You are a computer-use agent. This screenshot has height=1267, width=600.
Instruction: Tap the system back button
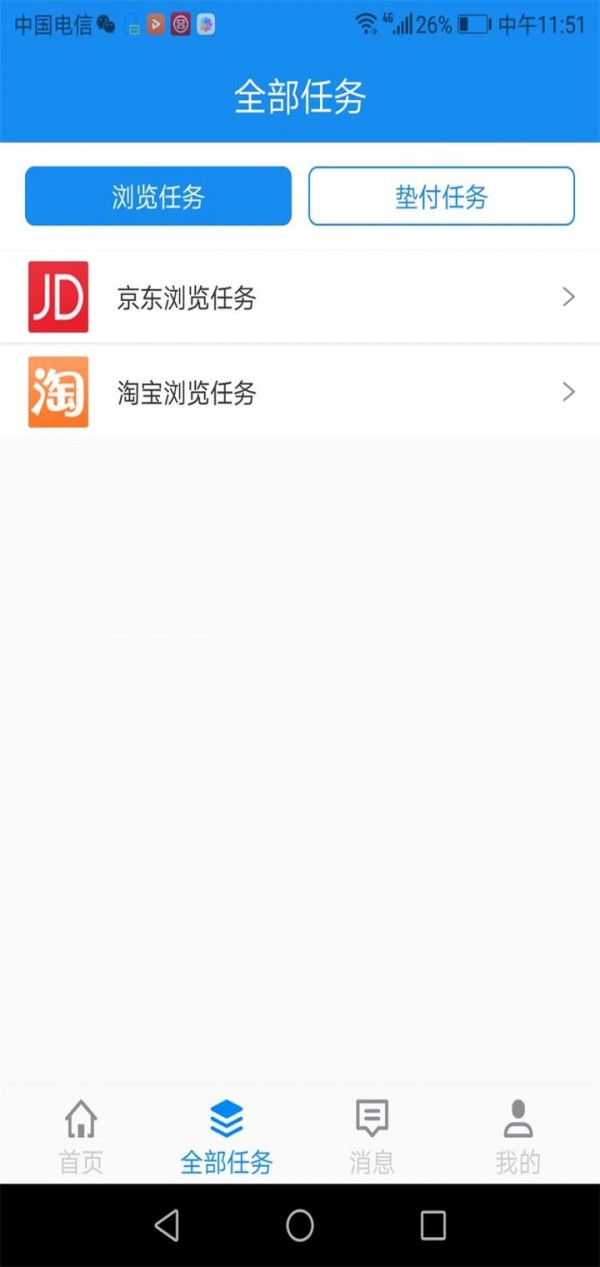click(x=167, y=1224)
